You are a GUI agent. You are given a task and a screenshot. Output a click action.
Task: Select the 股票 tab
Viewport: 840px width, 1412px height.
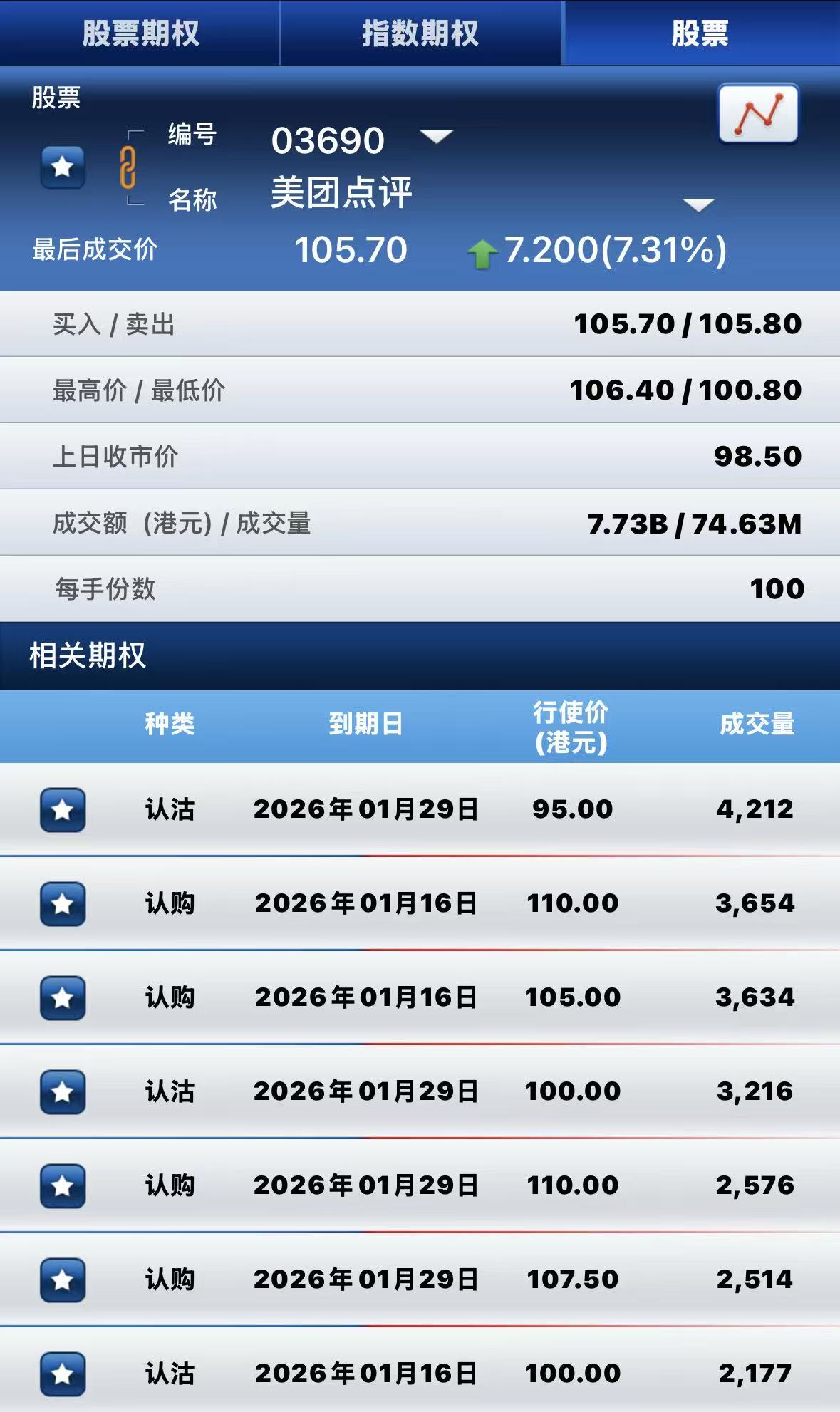click(700, 33)
